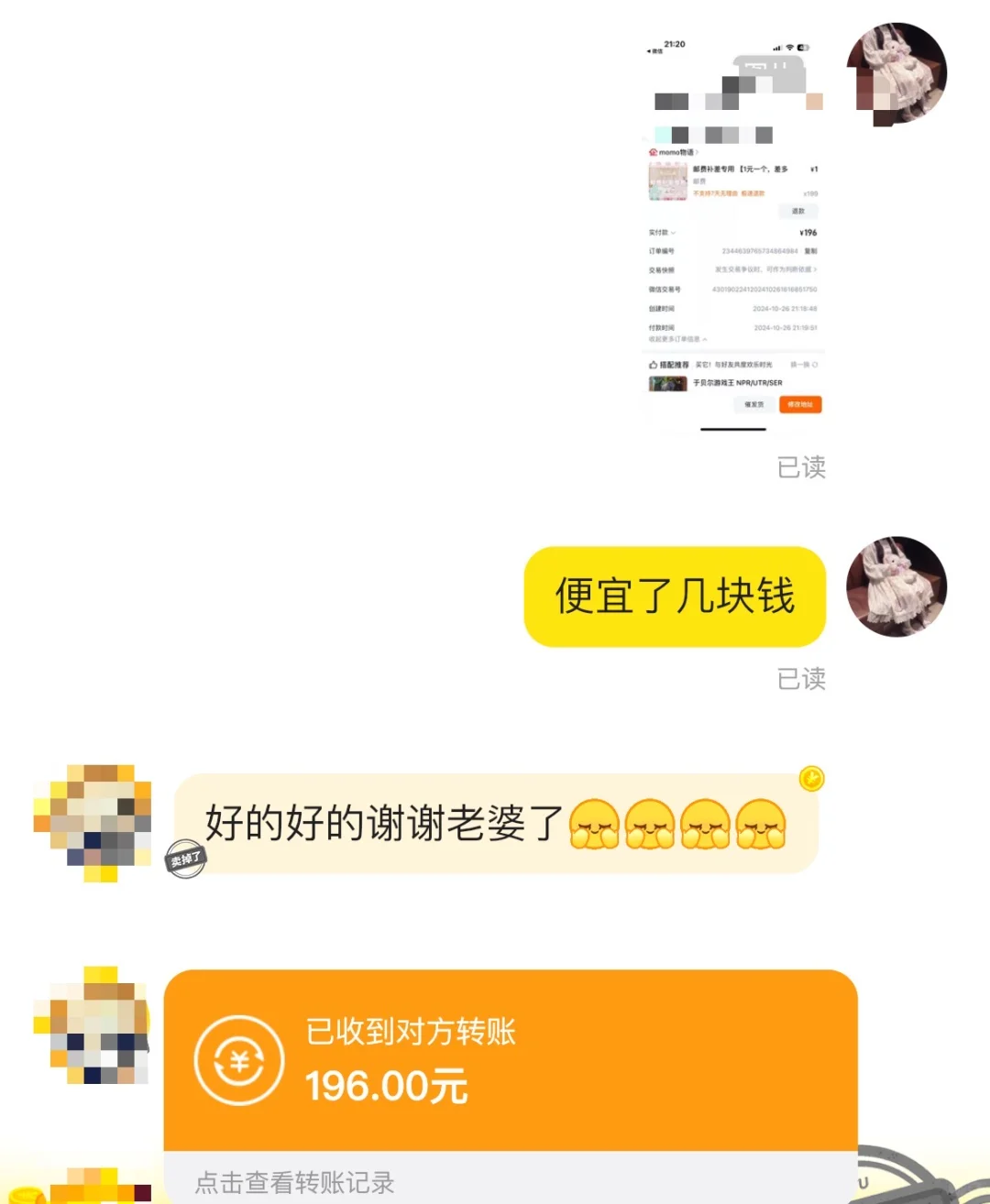Open the 196.00元 transfer received card
This screenshot has height=1204, width=990.
[510, 1059]
